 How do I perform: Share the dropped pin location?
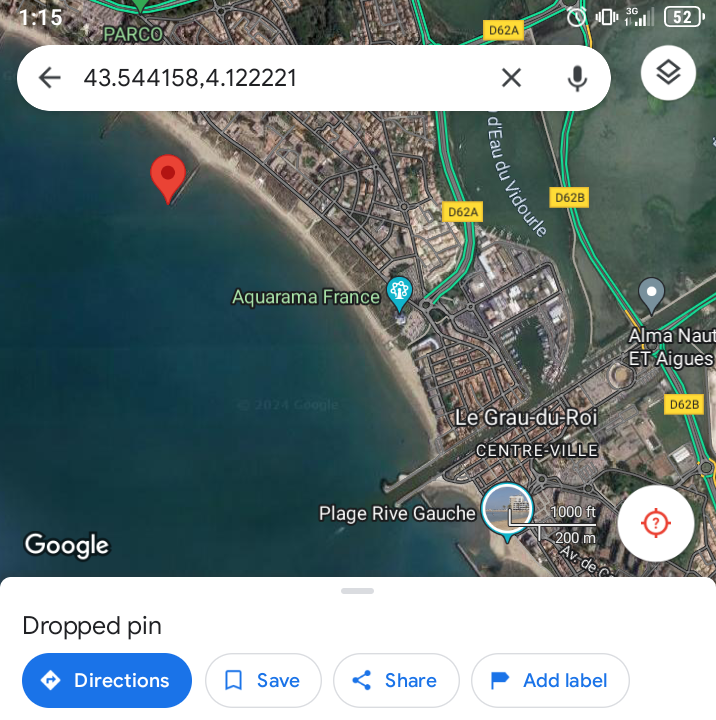396,681
